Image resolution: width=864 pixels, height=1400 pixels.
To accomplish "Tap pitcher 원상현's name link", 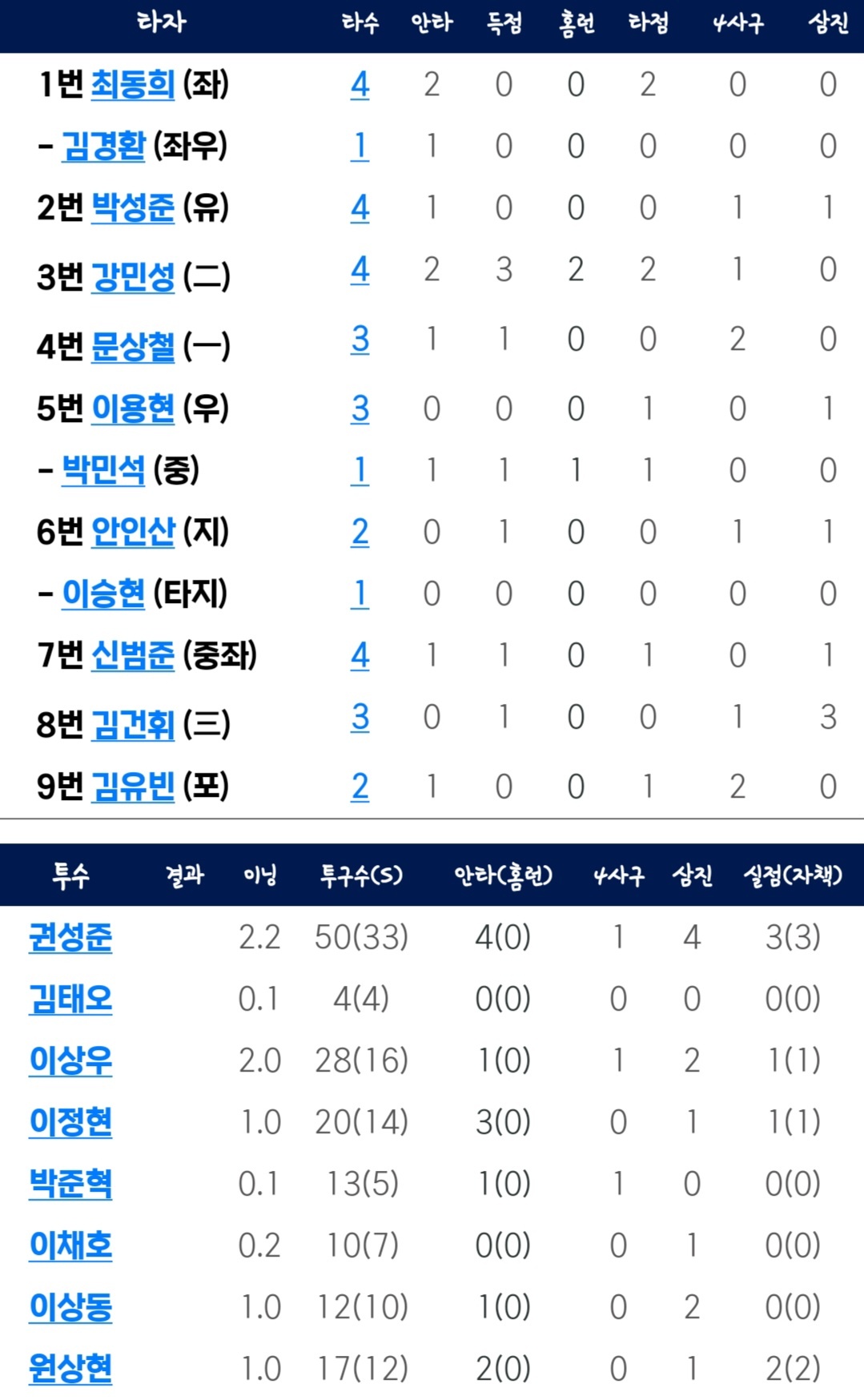I will 70,1369.
